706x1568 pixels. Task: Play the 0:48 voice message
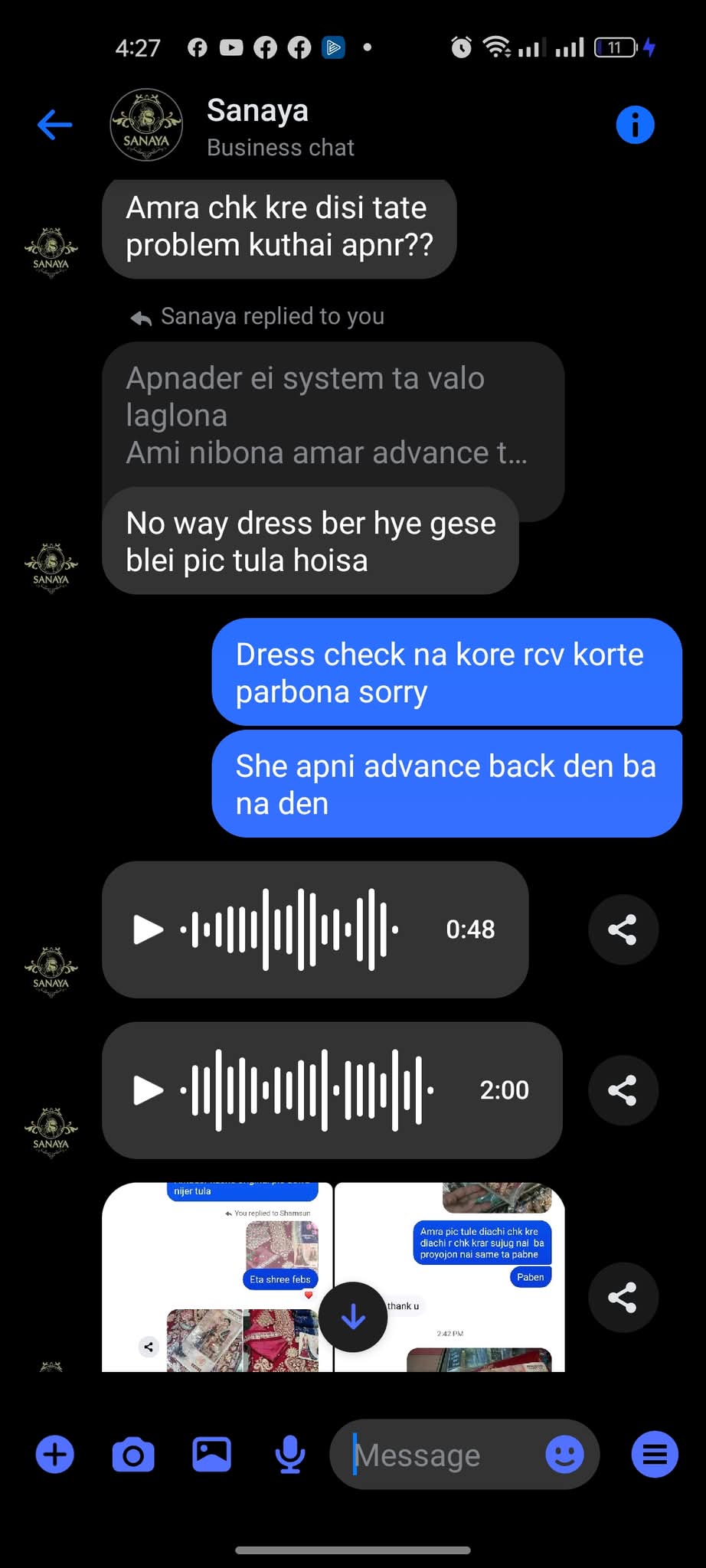(149, 929)
